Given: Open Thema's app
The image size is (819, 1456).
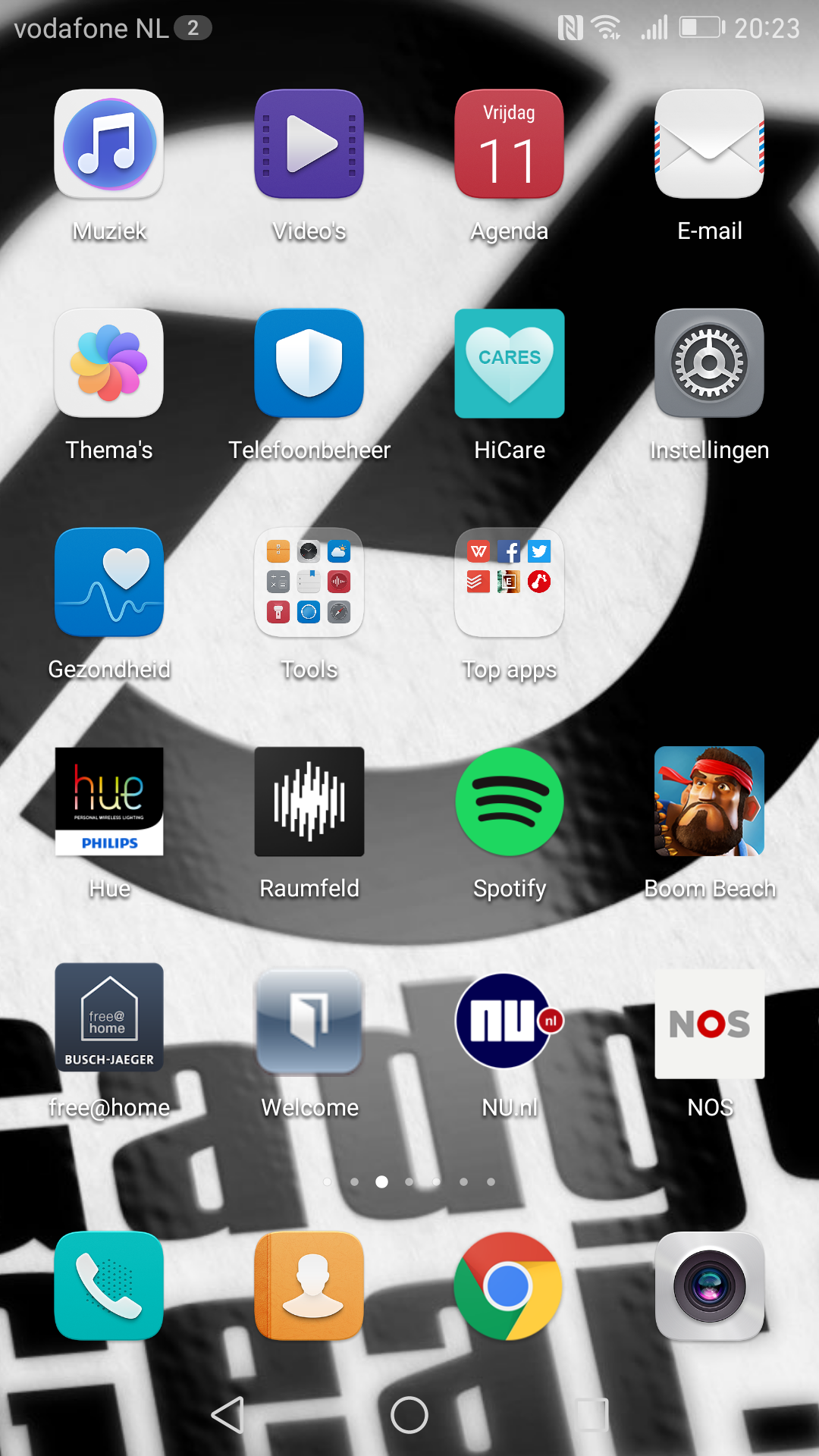Looking at the screenshot, I should click(109, 363).
